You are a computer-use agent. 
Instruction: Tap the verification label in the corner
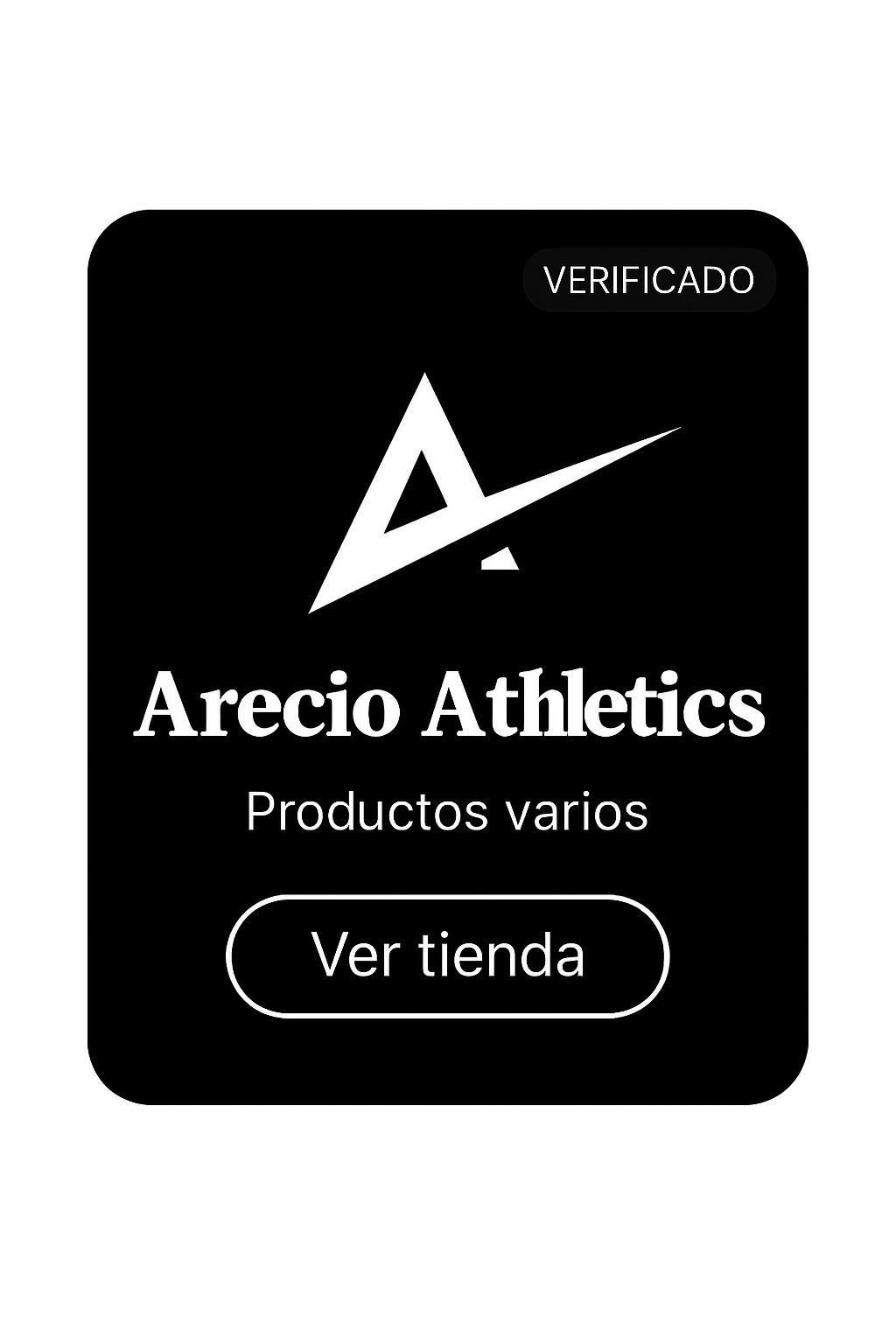click(x=648, y=278)
